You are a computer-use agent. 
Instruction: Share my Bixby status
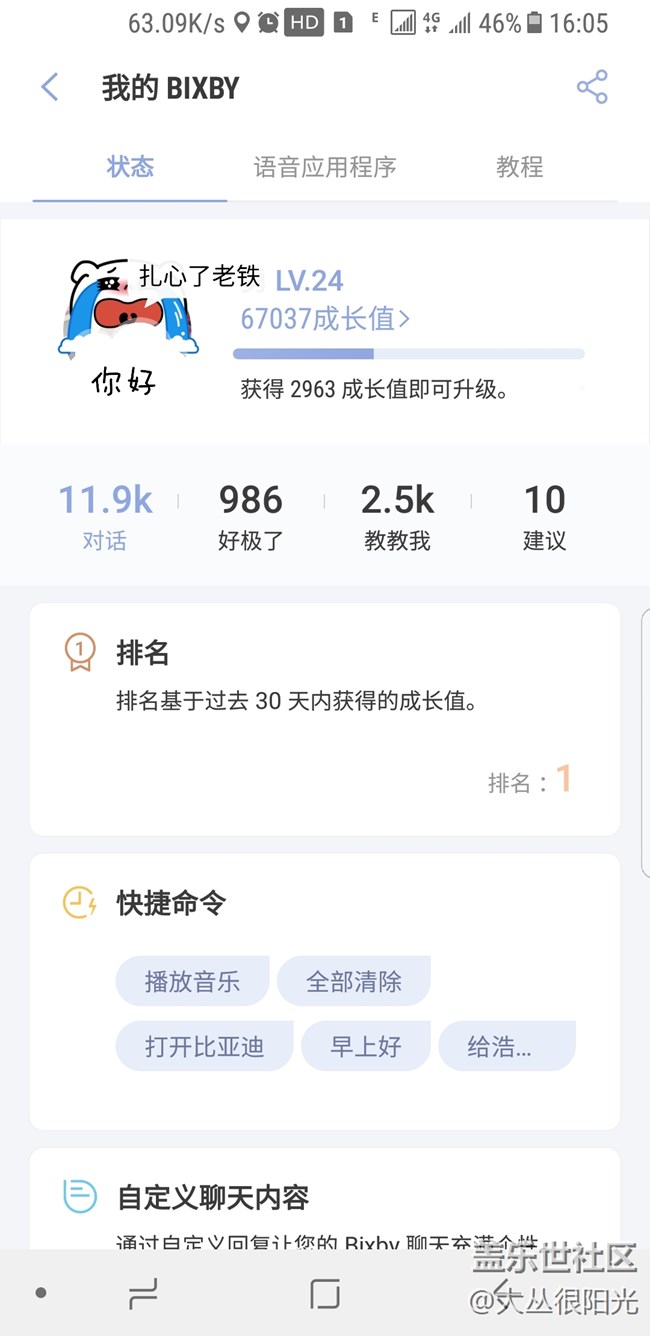[x=592, y=88]
